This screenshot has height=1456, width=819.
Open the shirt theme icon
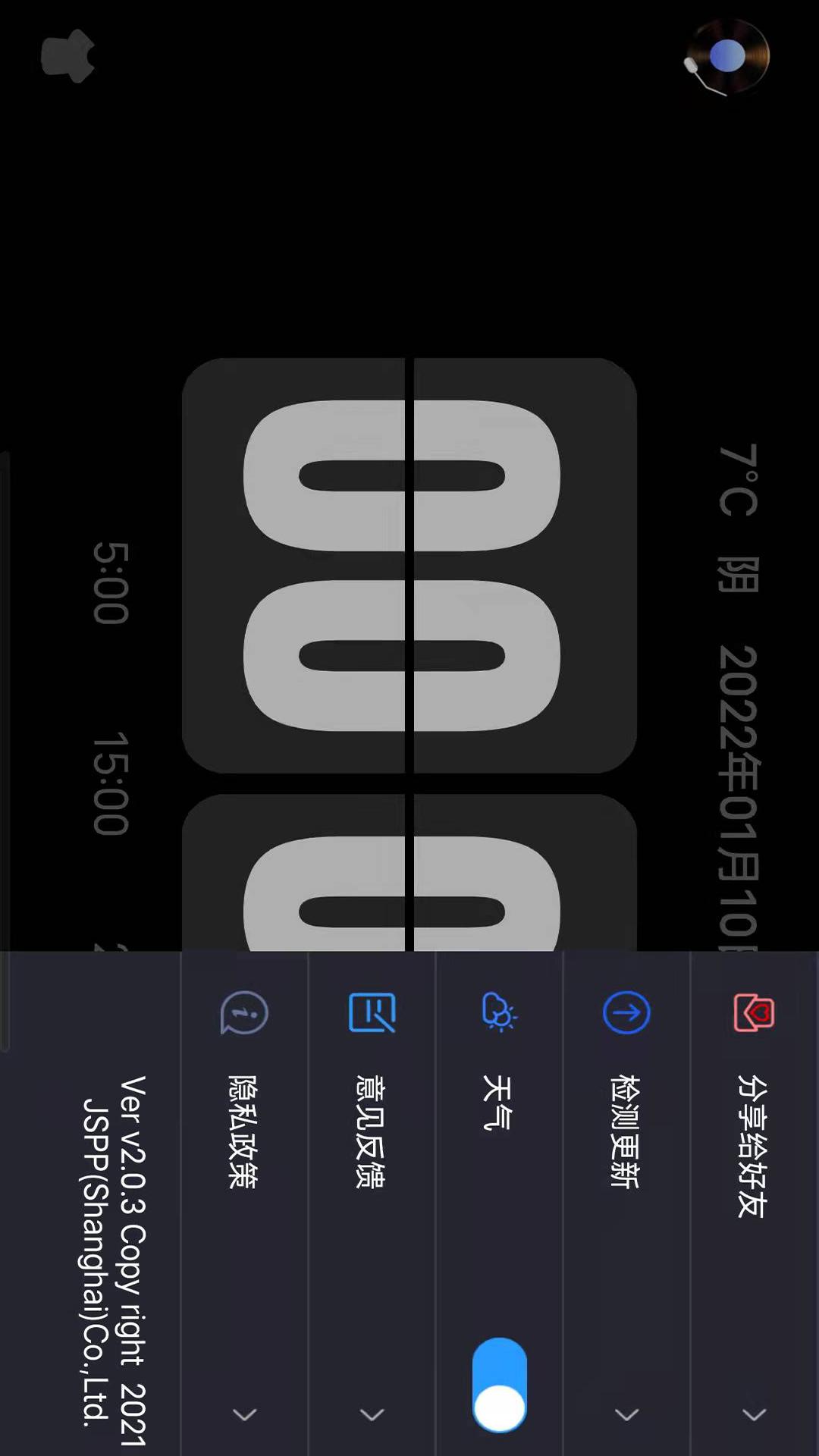coord(68,55)
